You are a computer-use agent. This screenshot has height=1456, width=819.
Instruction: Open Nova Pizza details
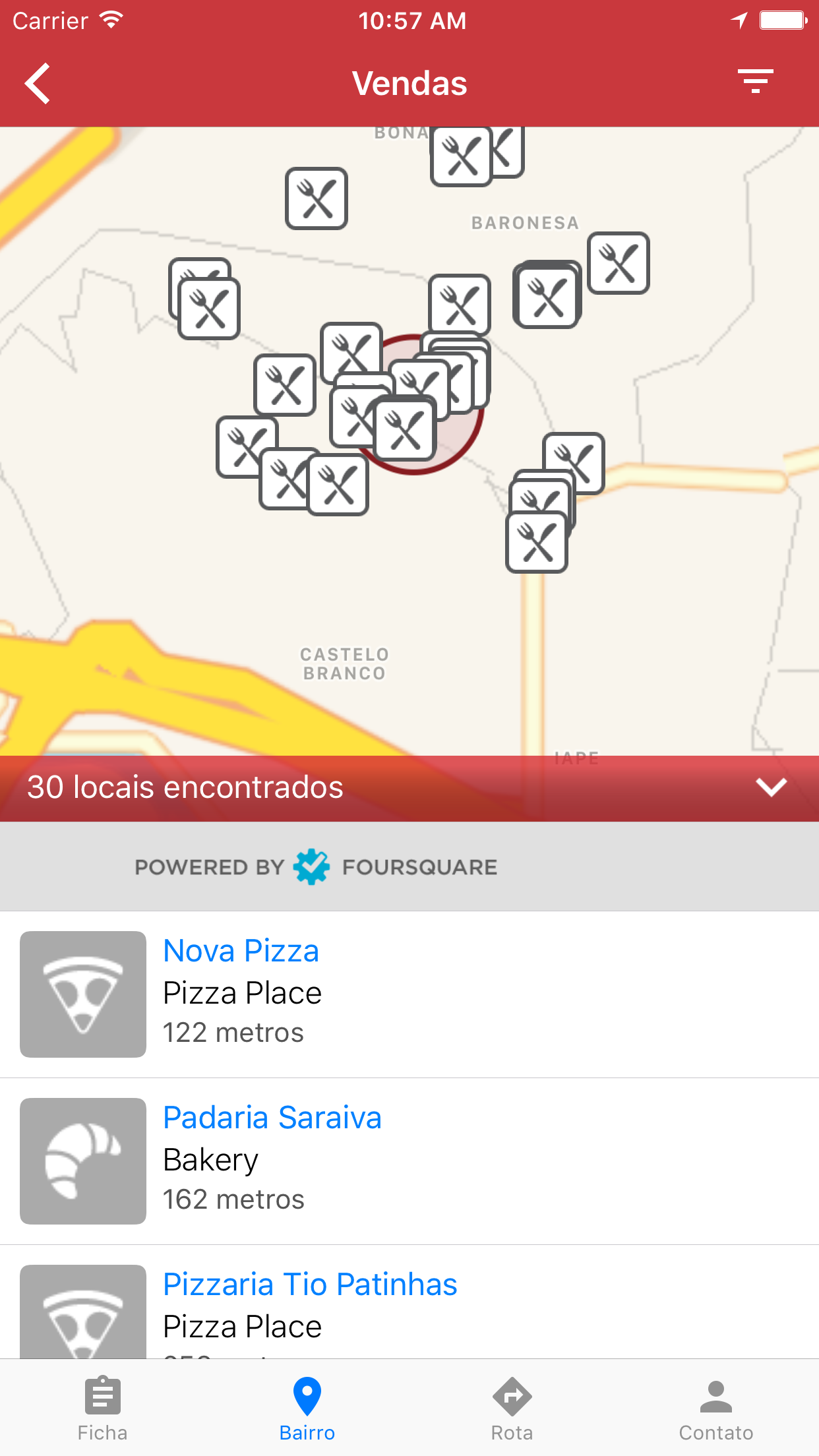(241, 951)
